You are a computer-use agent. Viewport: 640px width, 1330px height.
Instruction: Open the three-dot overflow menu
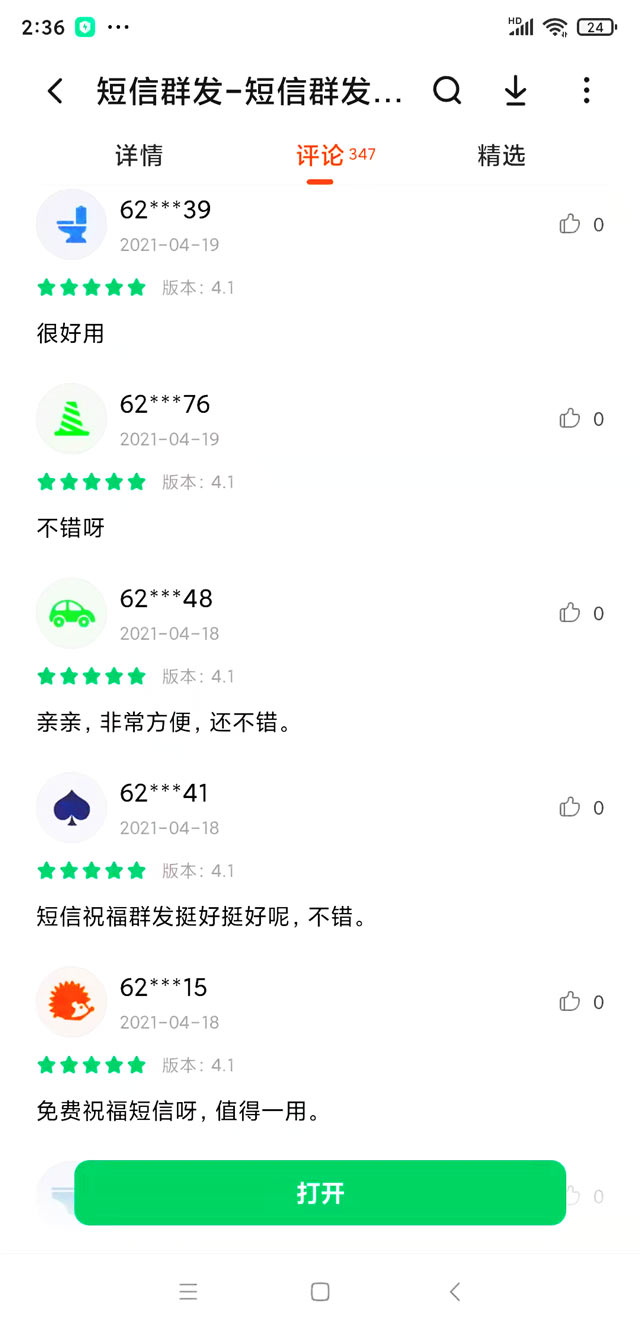tap(586, 92)
